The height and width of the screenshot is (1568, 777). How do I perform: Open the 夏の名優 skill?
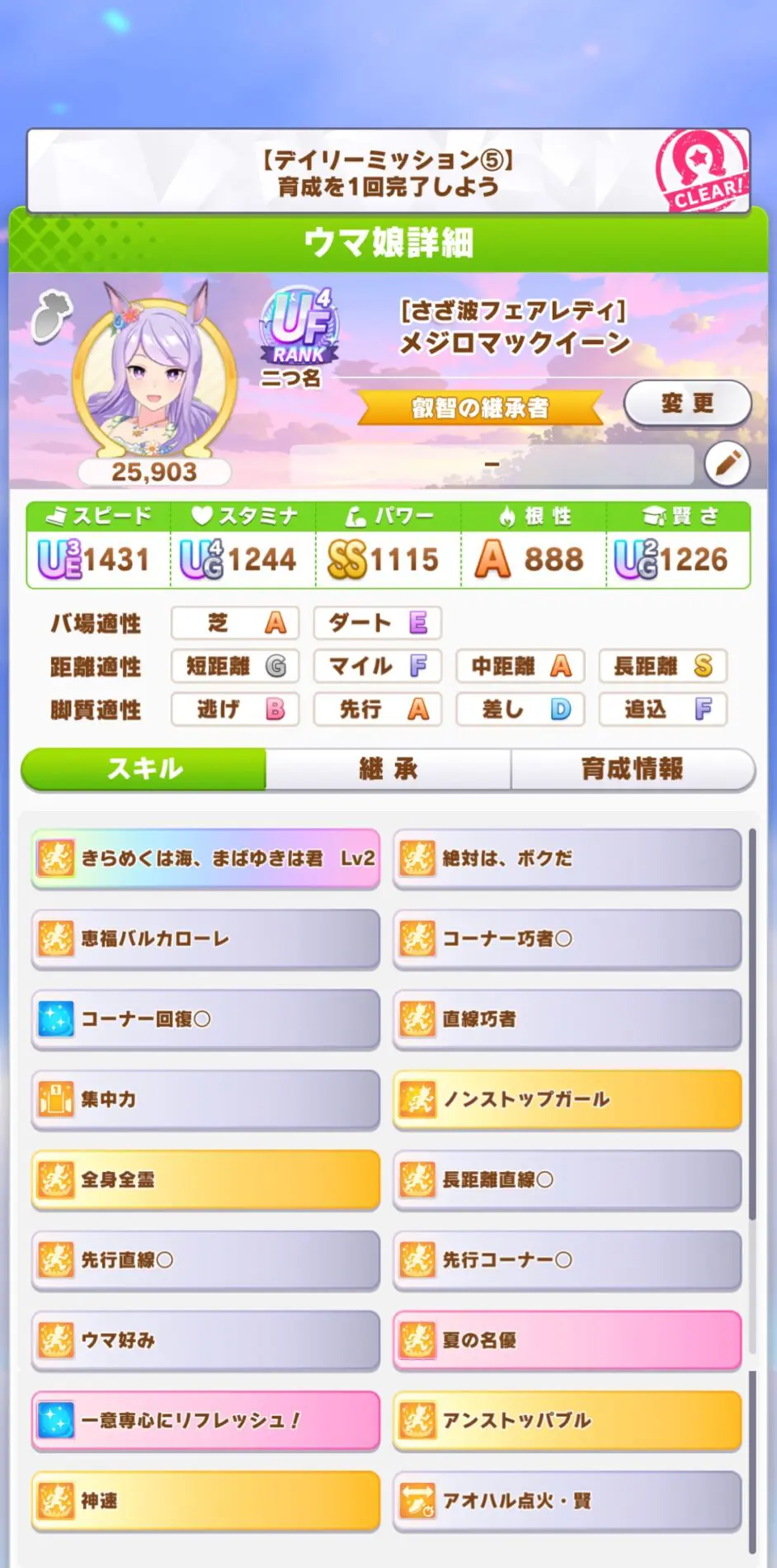(x=567, y=1340)
